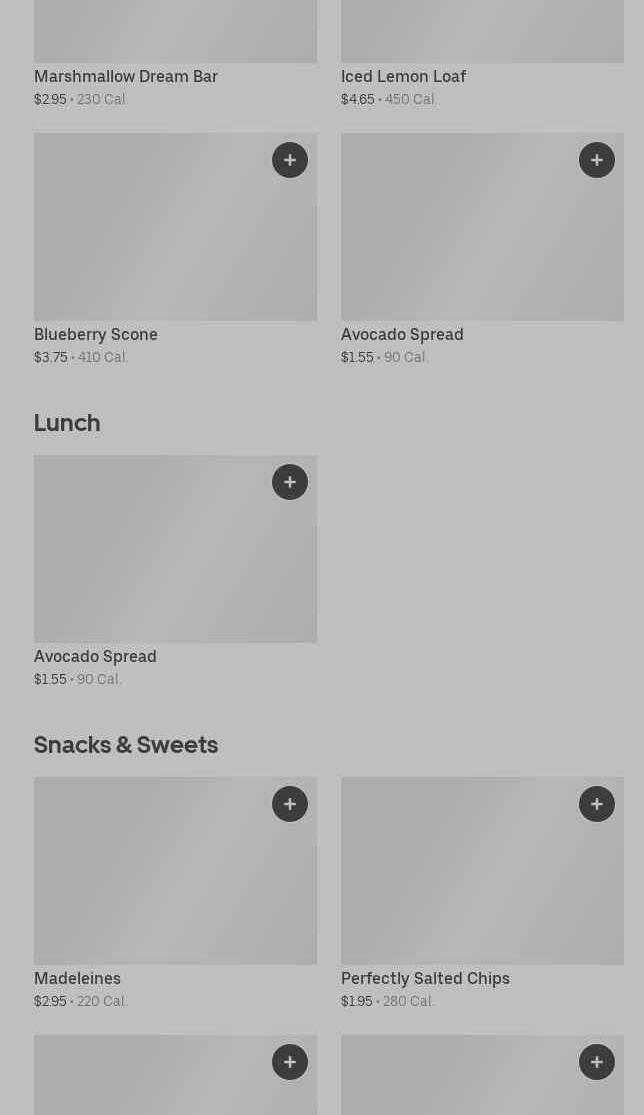Add Perfectly Salted Chips to the order

coord(597,804)
